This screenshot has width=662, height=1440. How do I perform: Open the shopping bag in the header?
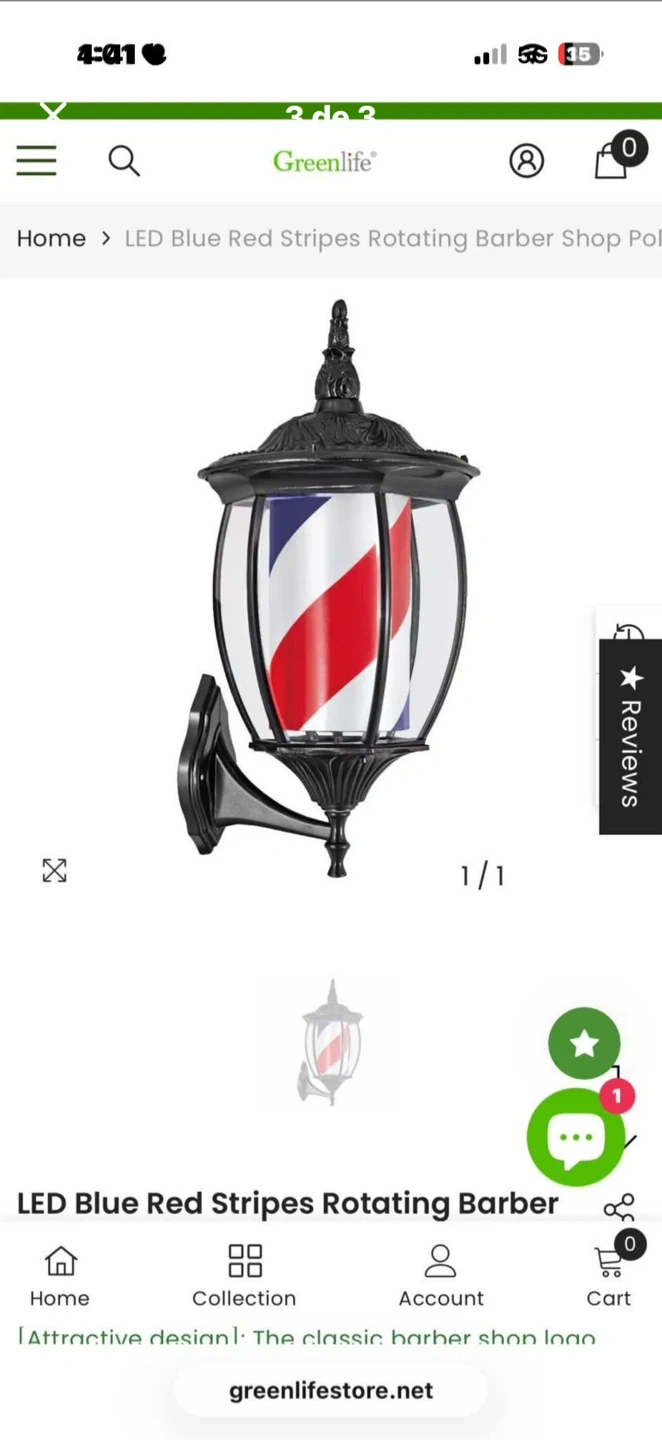coord(613,160)
